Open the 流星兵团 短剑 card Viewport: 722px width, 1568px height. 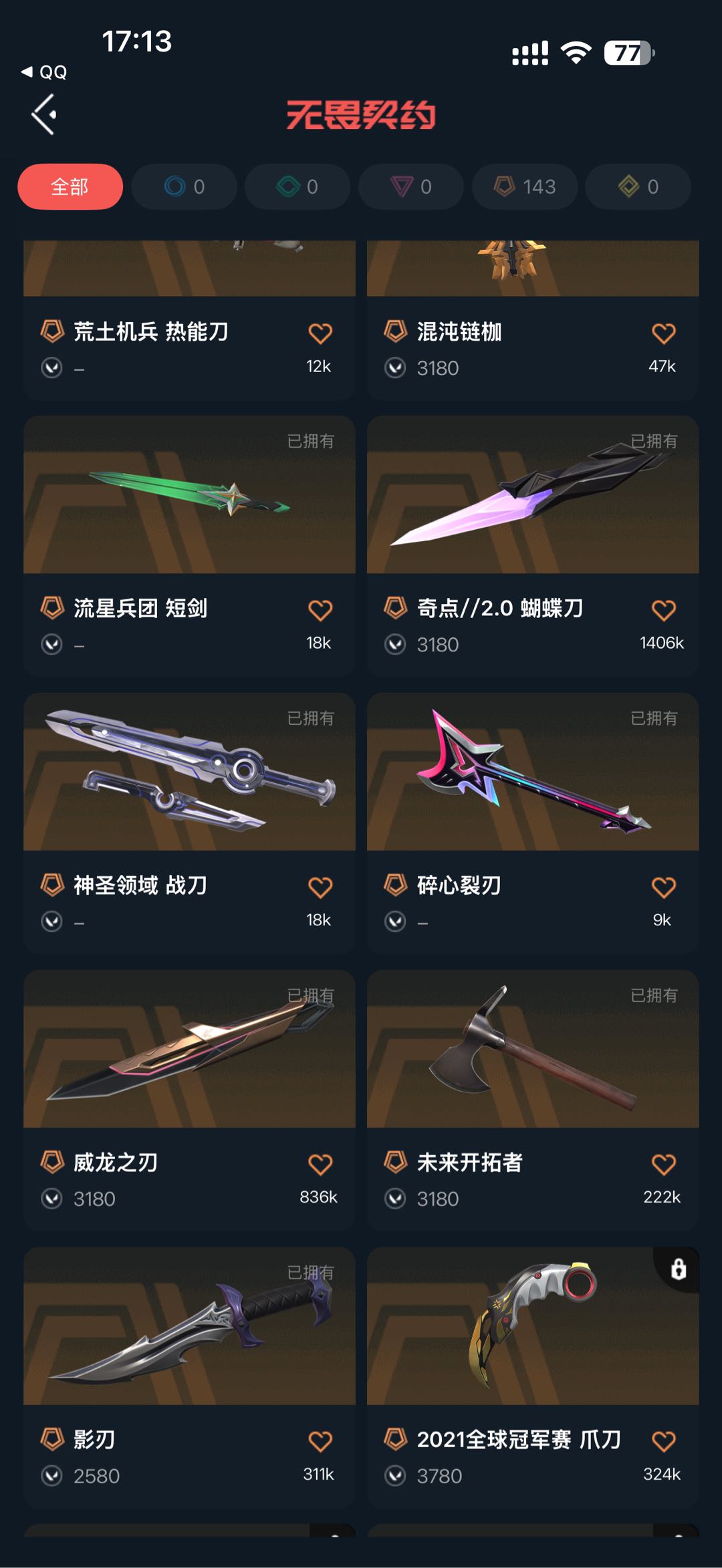click(189, 546)
